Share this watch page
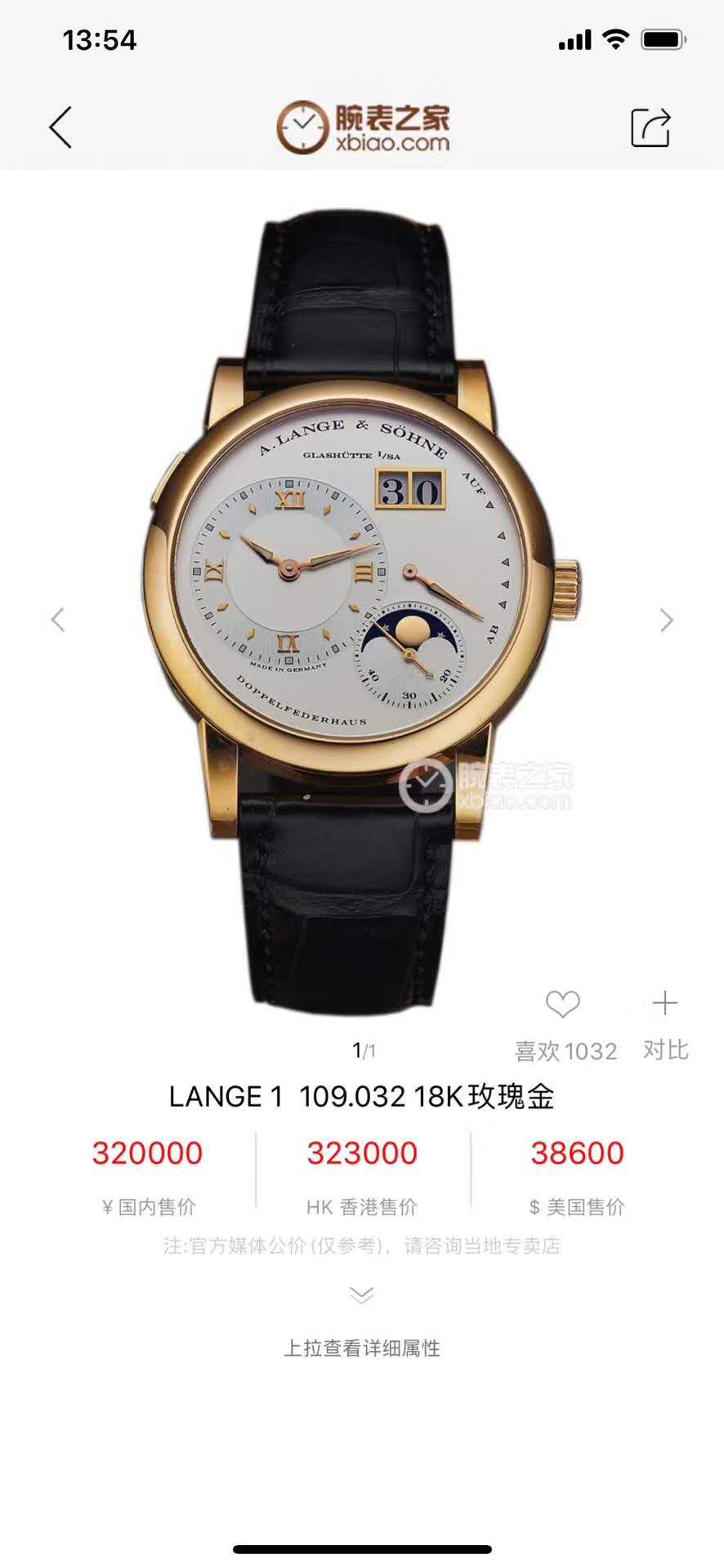Image resolution: width=724 pixels, height=1568 pixels. [650, 127]
